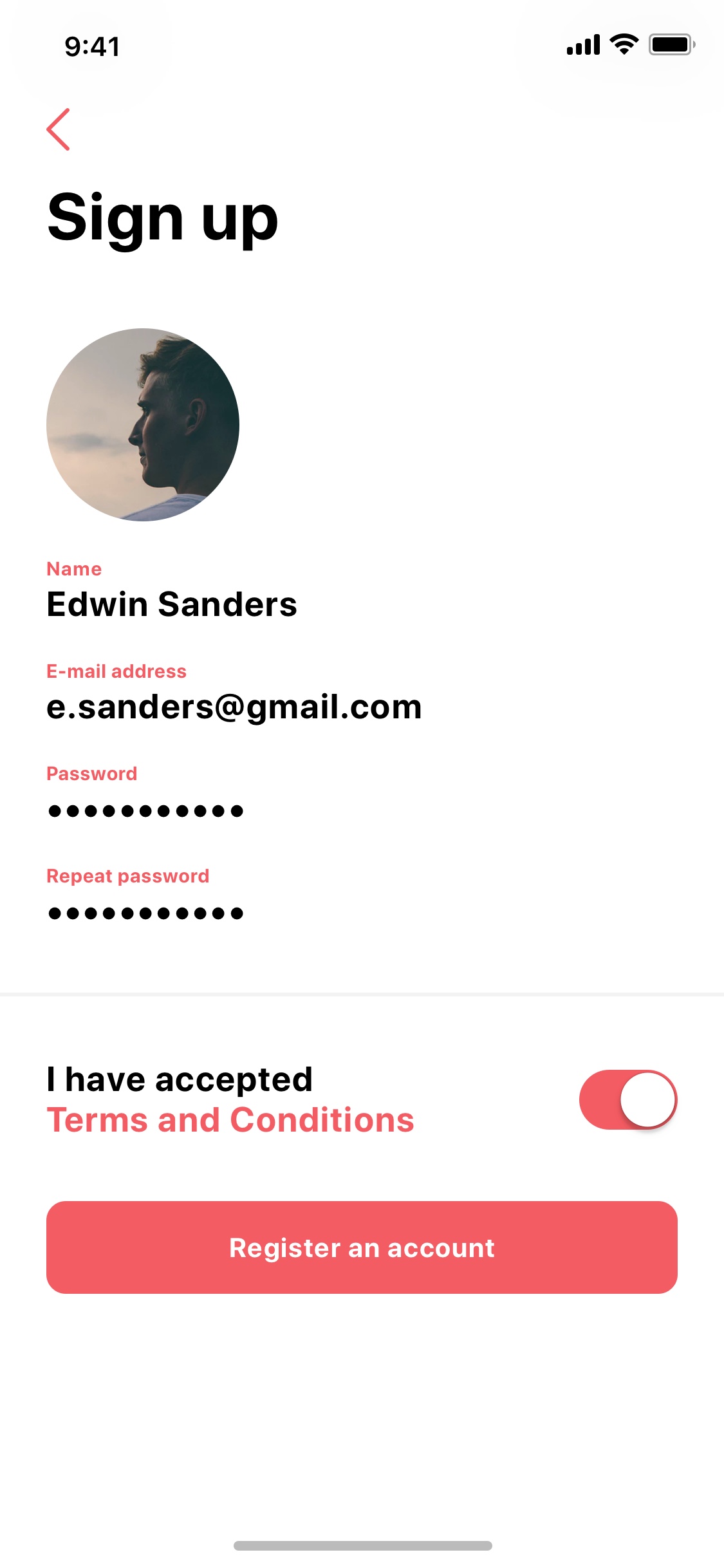Screen dimensions: 724x1568
Task: Tap Register an account
Action: click(x=362, y=1247)
